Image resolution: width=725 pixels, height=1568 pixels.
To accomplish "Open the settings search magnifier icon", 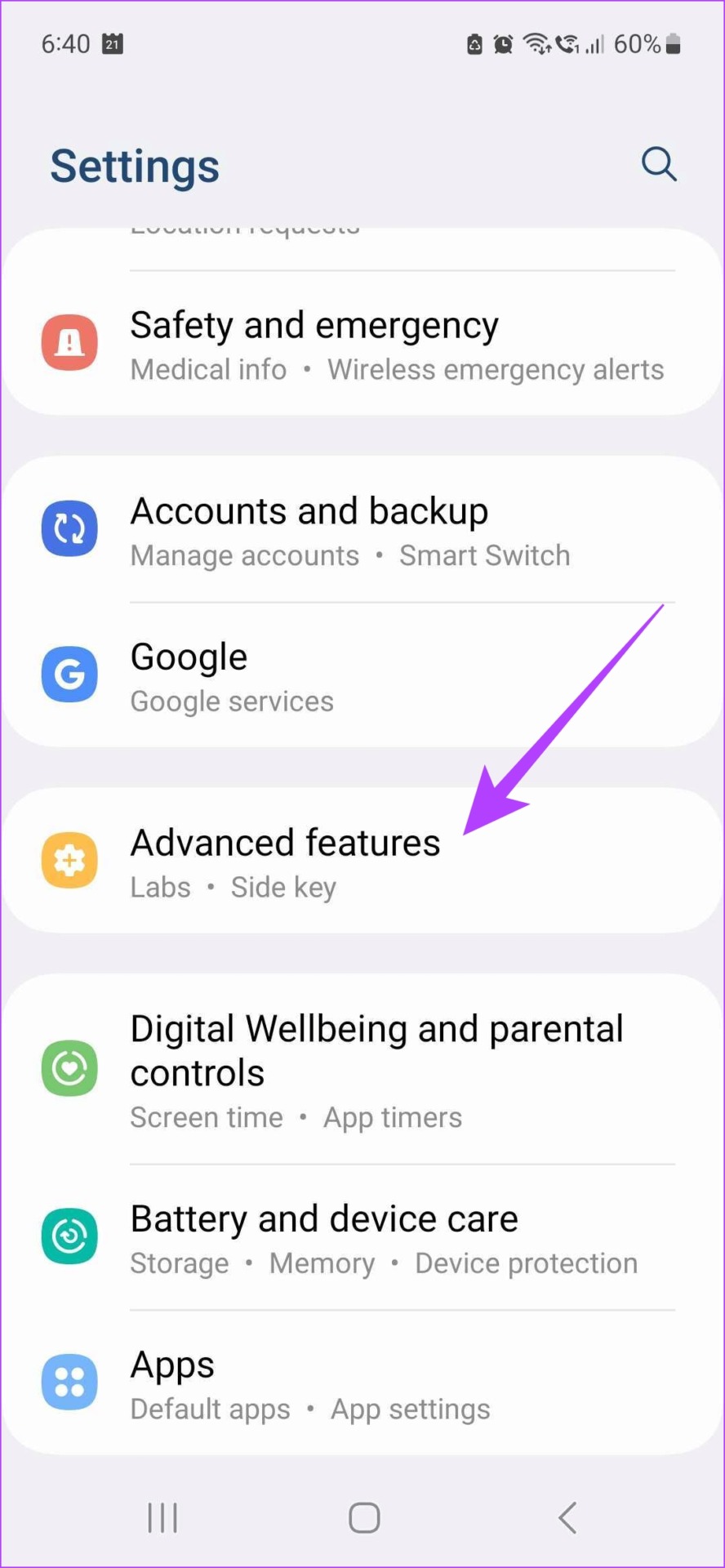I will pyautogui.click(x=659, y=164).
